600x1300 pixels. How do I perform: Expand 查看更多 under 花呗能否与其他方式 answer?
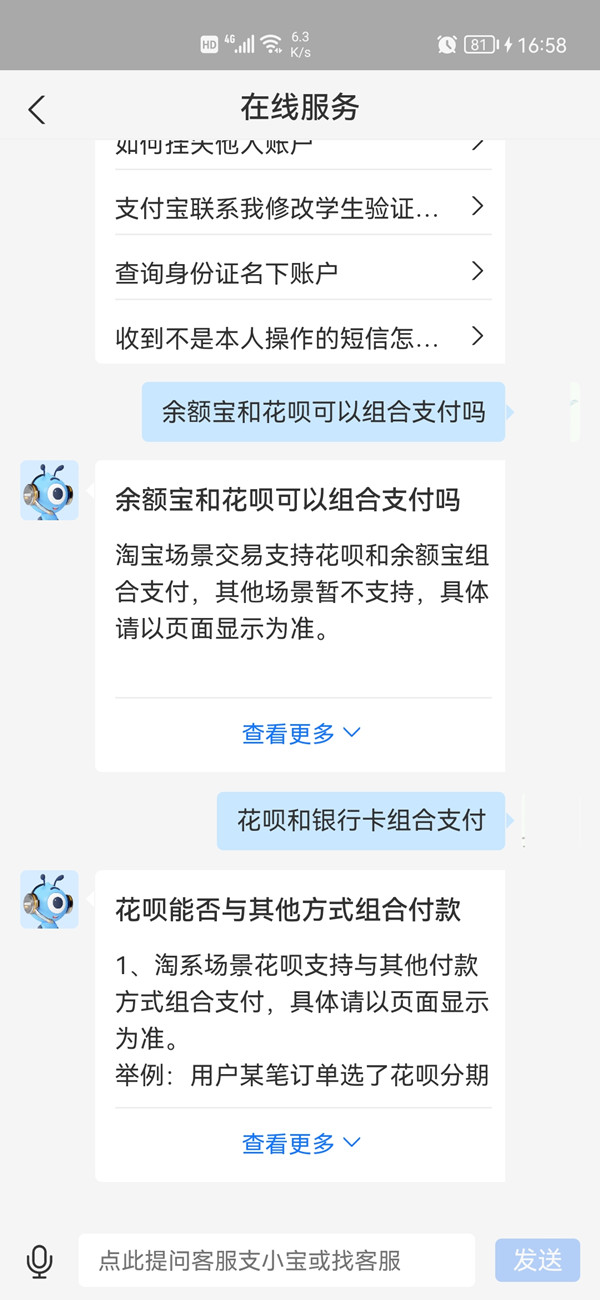pos(300,1143)
